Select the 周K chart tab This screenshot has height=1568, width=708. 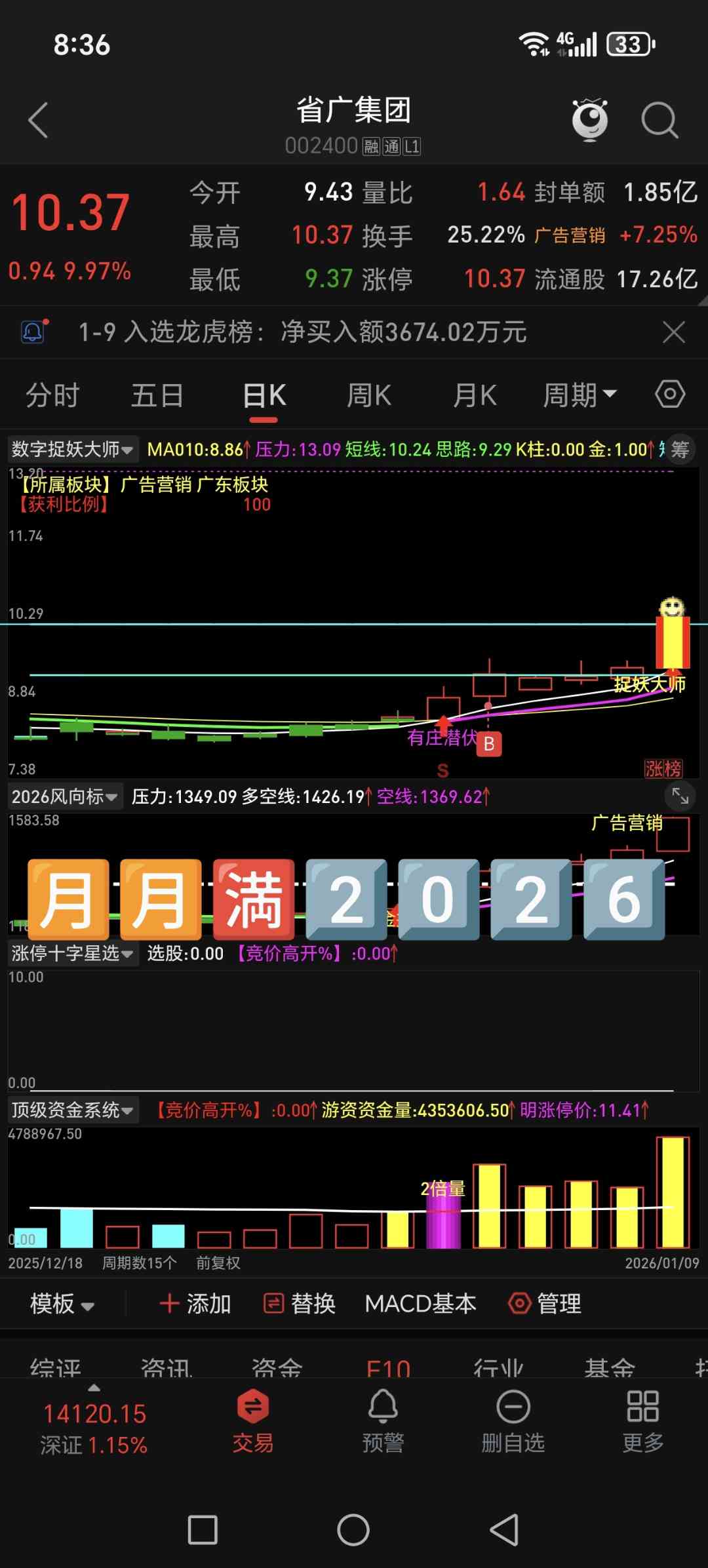369,396
